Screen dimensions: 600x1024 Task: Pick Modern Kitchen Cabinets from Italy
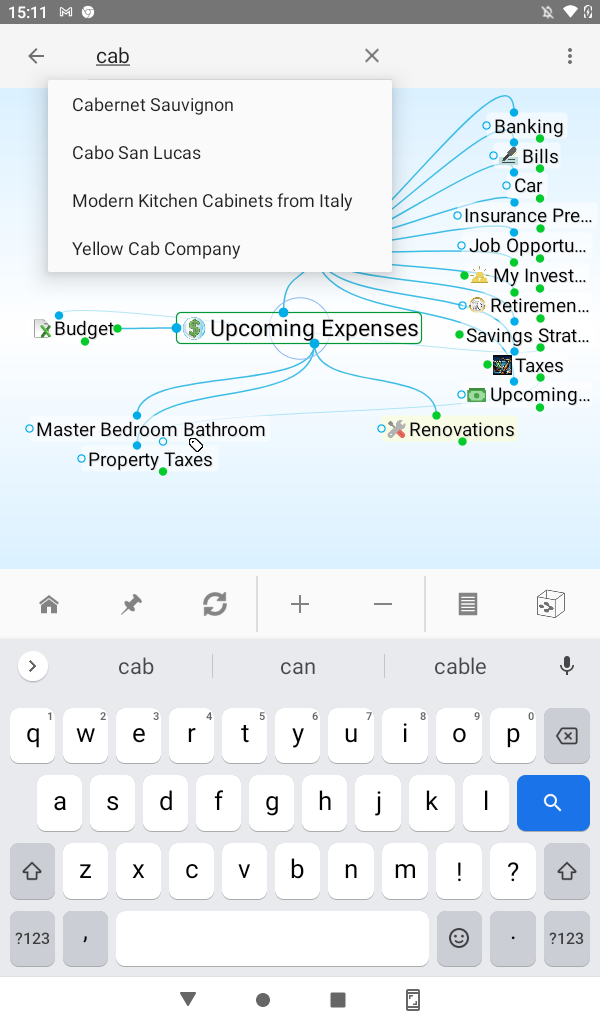[212, 201]
